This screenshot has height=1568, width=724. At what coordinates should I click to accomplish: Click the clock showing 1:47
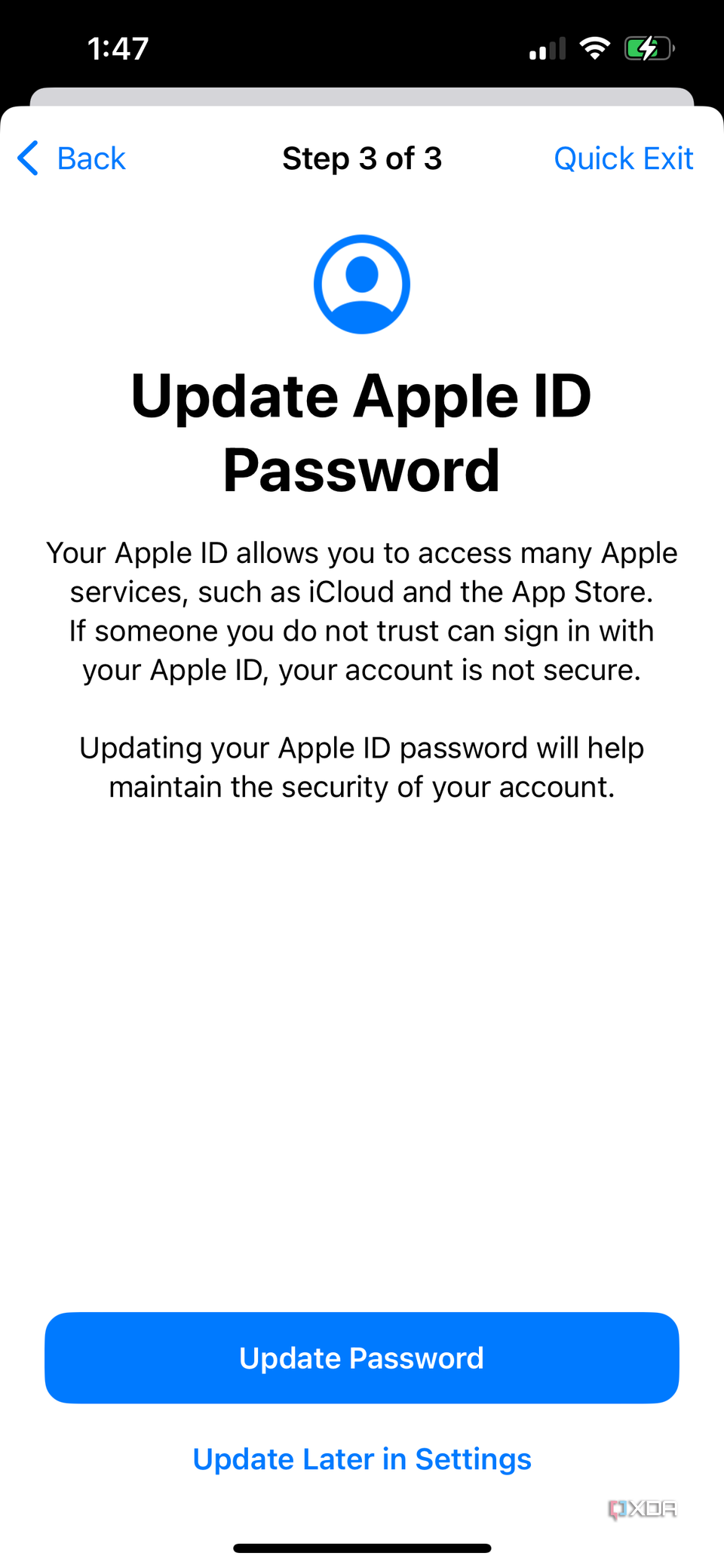tap(117, 48)
